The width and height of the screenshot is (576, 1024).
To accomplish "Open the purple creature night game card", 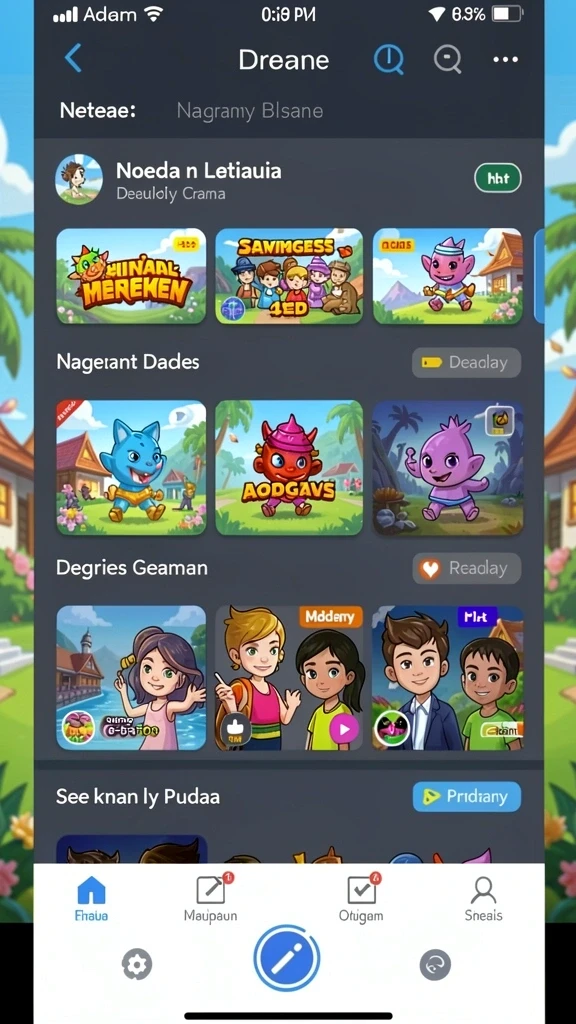I will [x=448, y=468].
